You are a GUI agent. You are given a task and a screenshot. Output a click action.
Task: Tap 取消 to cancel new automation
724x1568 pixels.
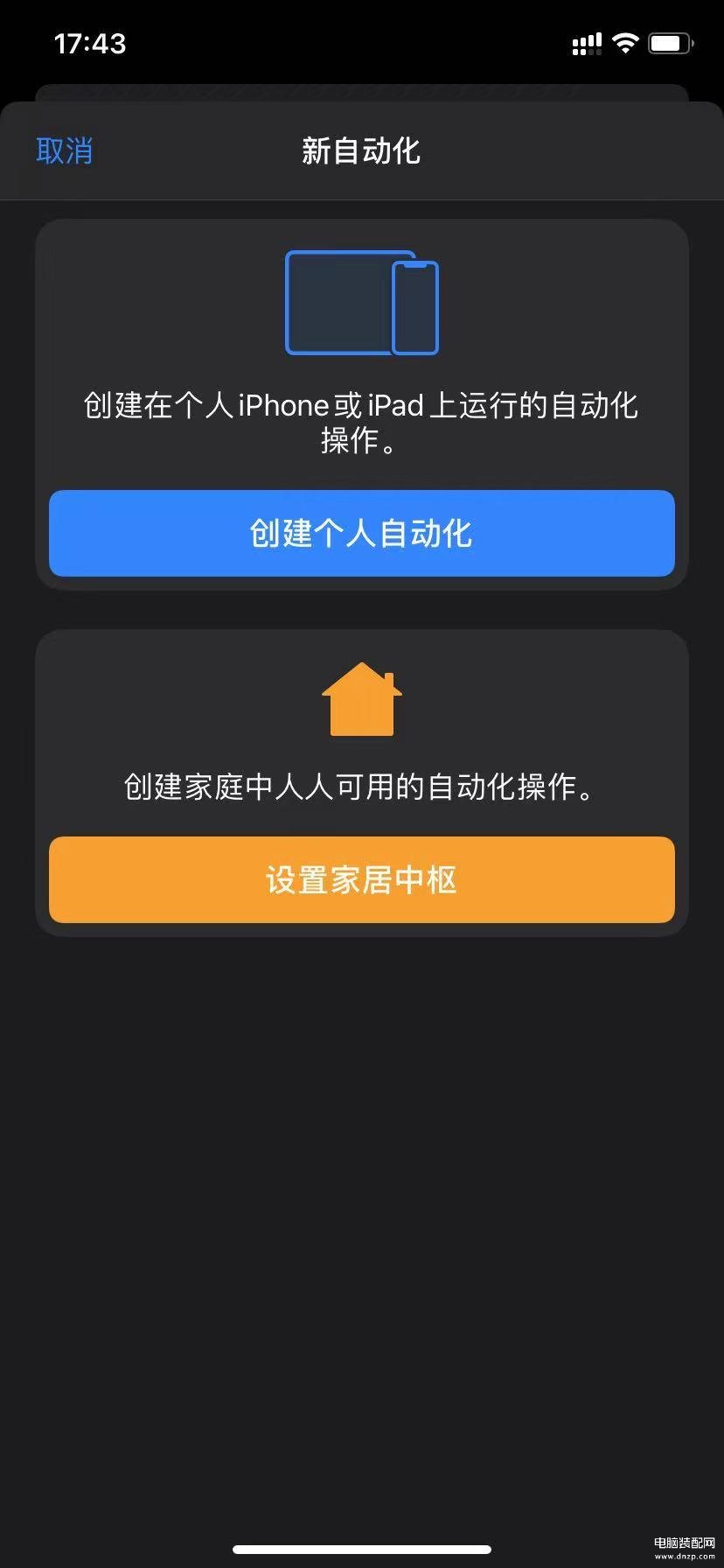64,150
